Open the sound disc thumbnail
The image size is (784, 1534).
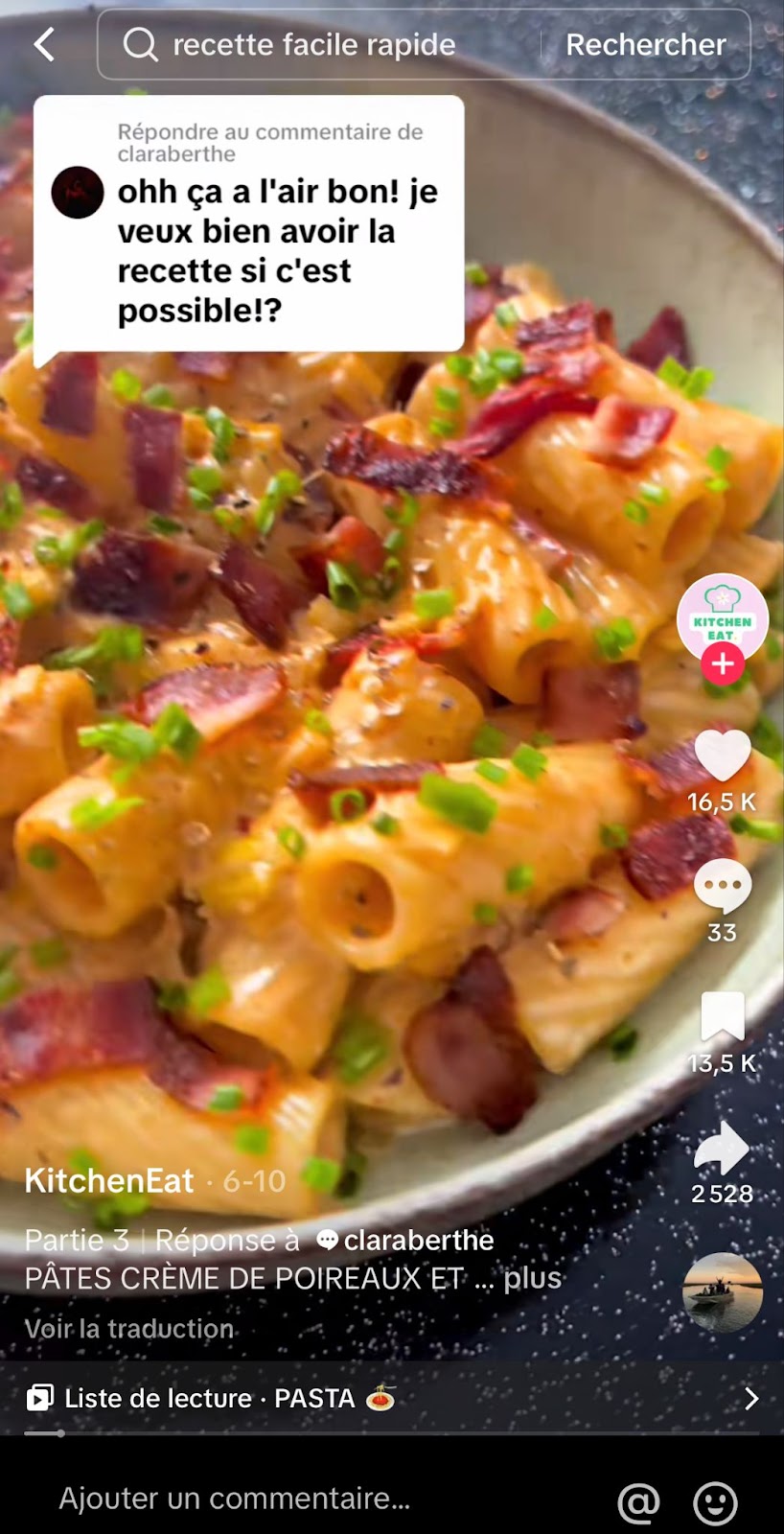point(722,1292)
